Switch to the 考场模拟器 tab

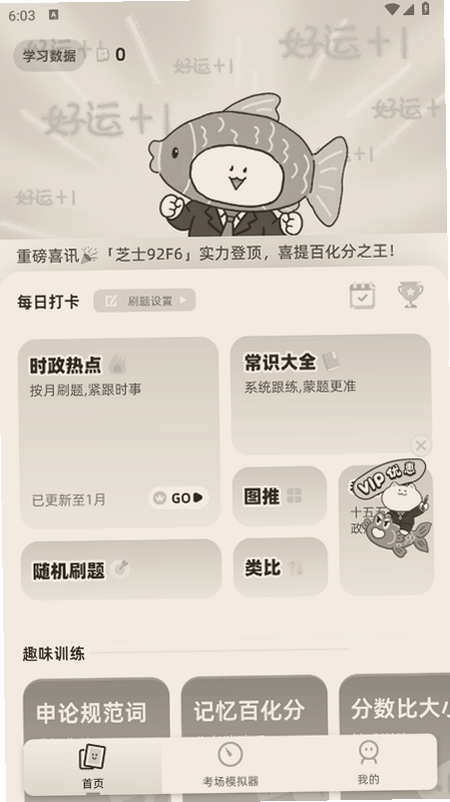231,765
